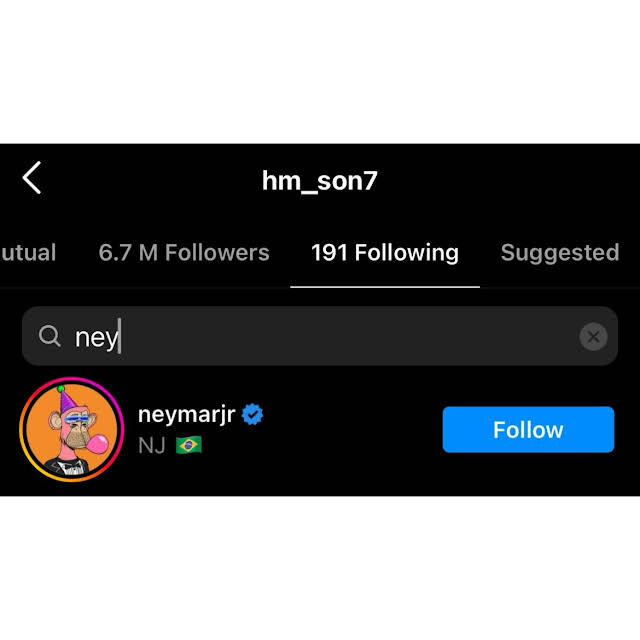Select the 191 Following tab
Screen dimensions: 640x640
(385, 253)
